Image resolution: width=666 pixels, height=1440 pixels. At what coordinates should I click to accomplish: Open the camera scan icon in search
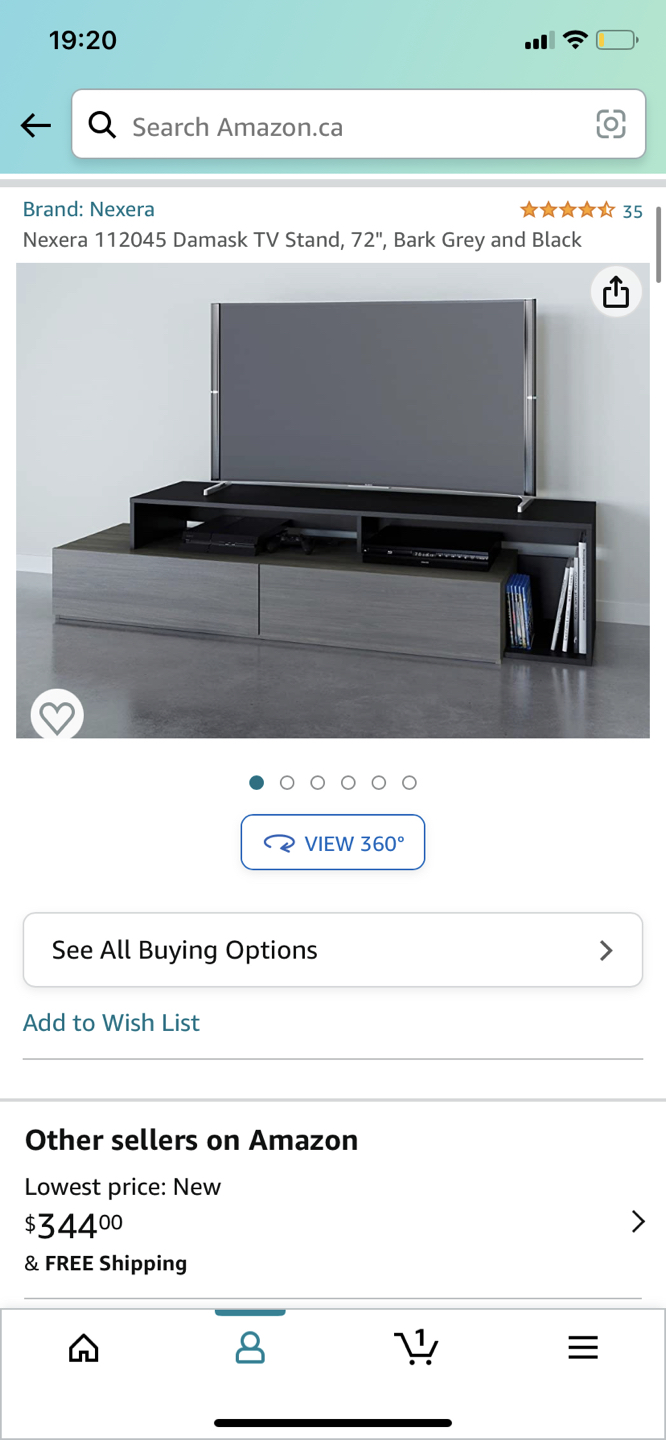click(610, 124)
